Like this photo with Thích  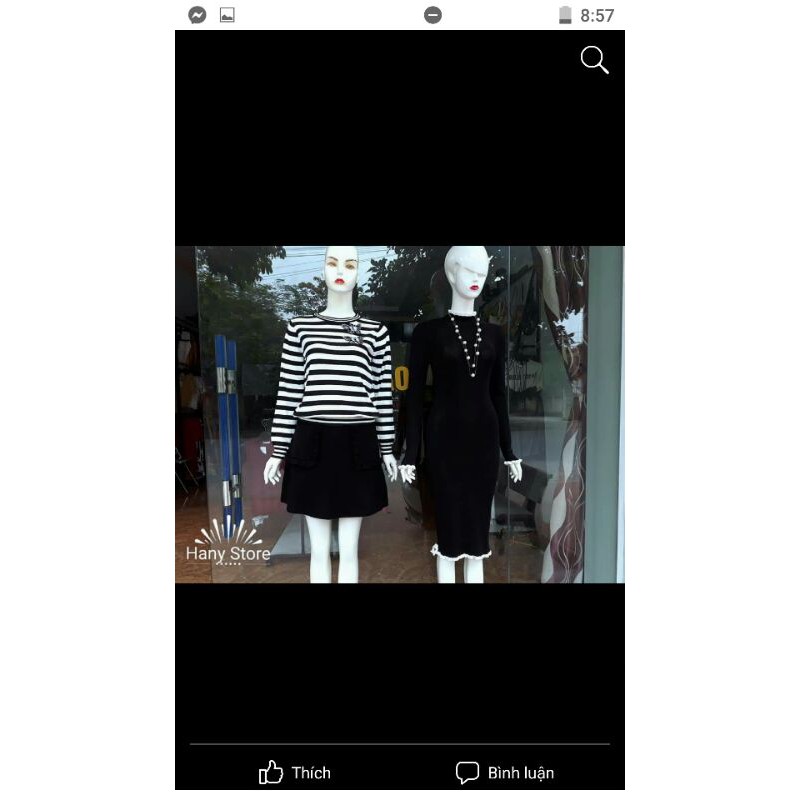[x=295, y=772]
